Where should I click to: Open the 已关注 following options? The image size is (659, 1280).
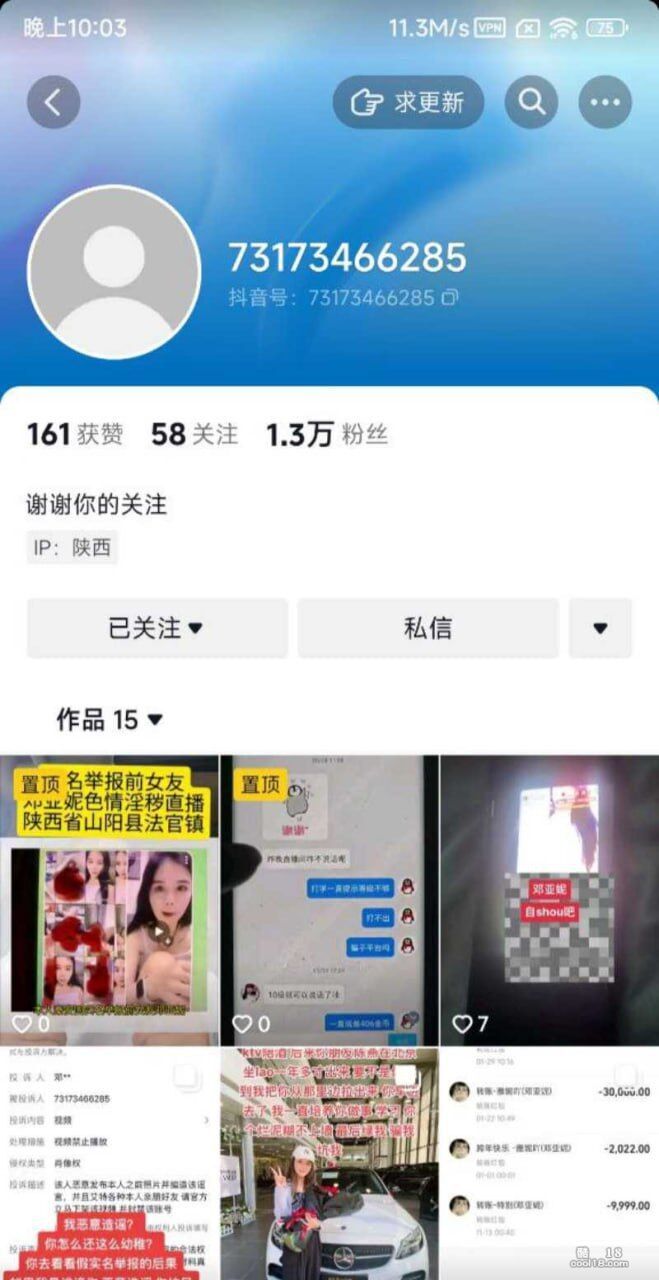(157, 628)
